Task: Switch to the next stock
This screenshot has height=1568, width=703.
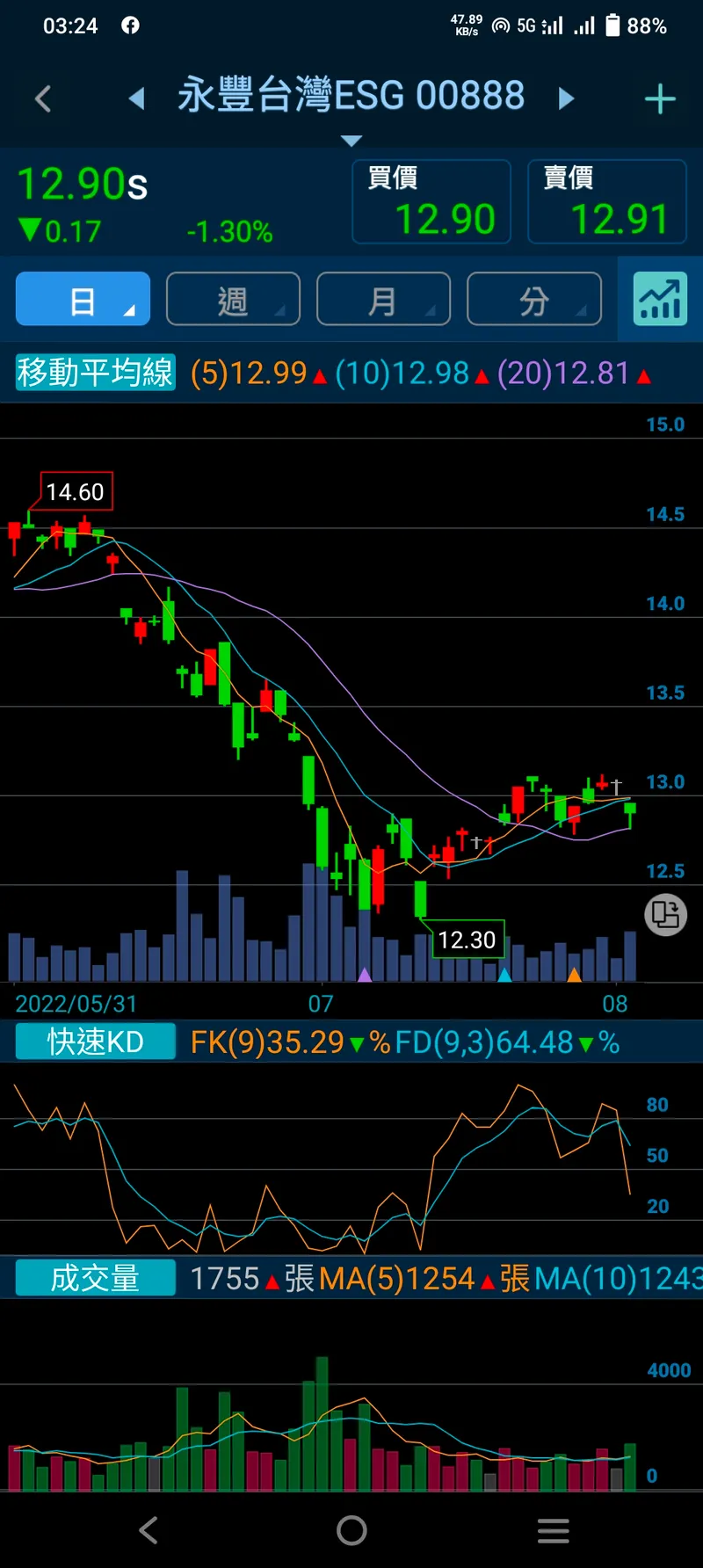Action: 567,98
